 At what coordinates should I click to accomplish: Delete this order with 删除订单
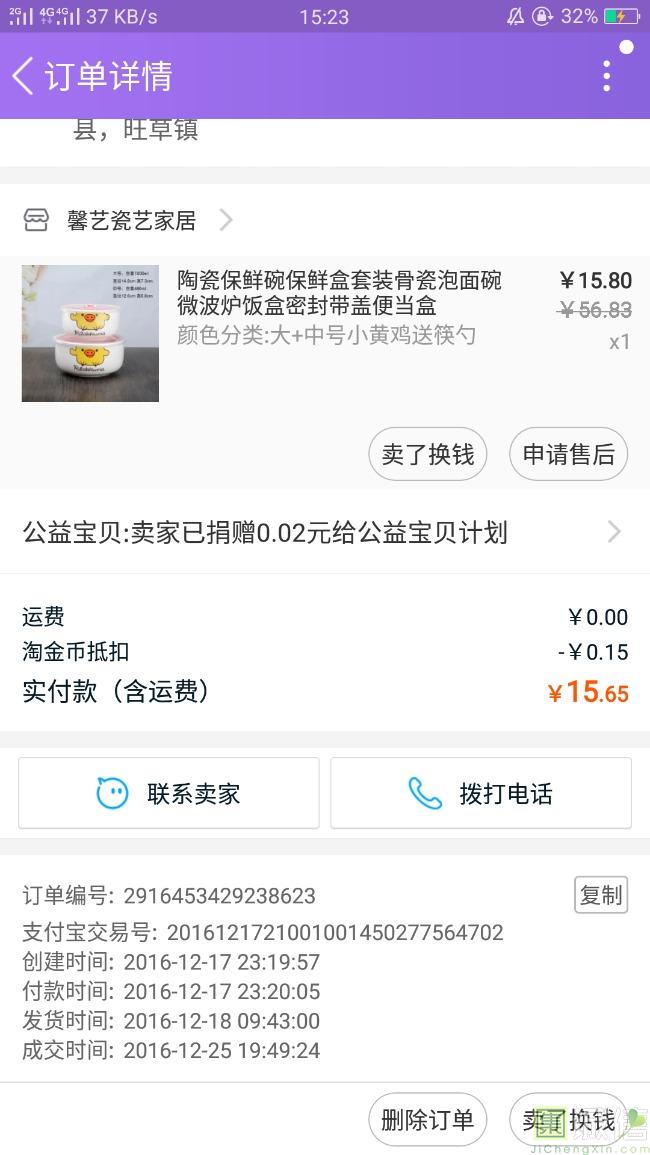(x=427, y=1120)
